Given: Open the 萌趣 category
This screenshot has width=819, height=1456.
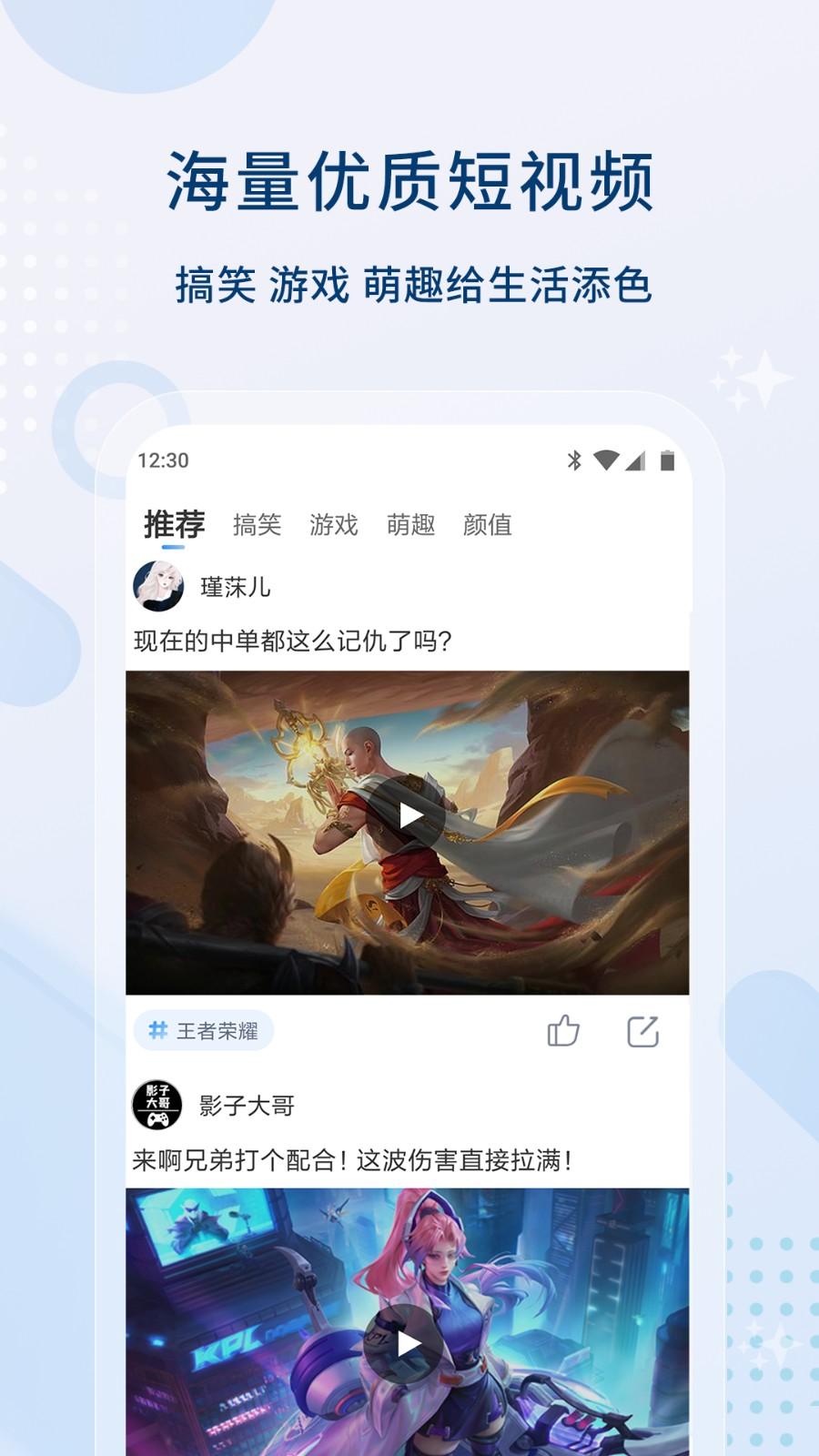Looking at the screenshot, I should point(411,524).
